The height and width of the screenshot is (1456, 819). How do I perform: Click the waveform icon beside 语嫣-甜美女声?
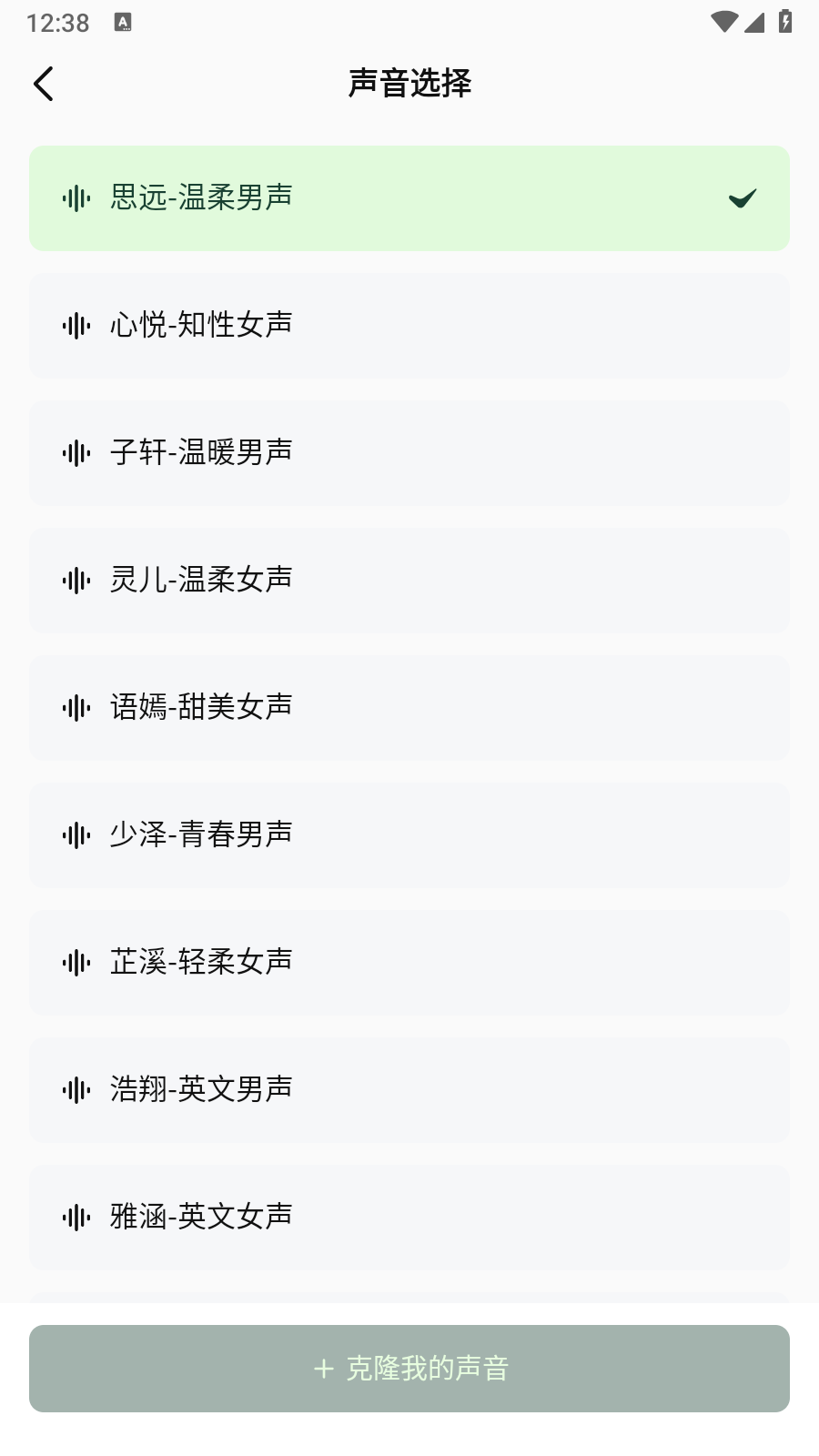[x=77, y=707]
